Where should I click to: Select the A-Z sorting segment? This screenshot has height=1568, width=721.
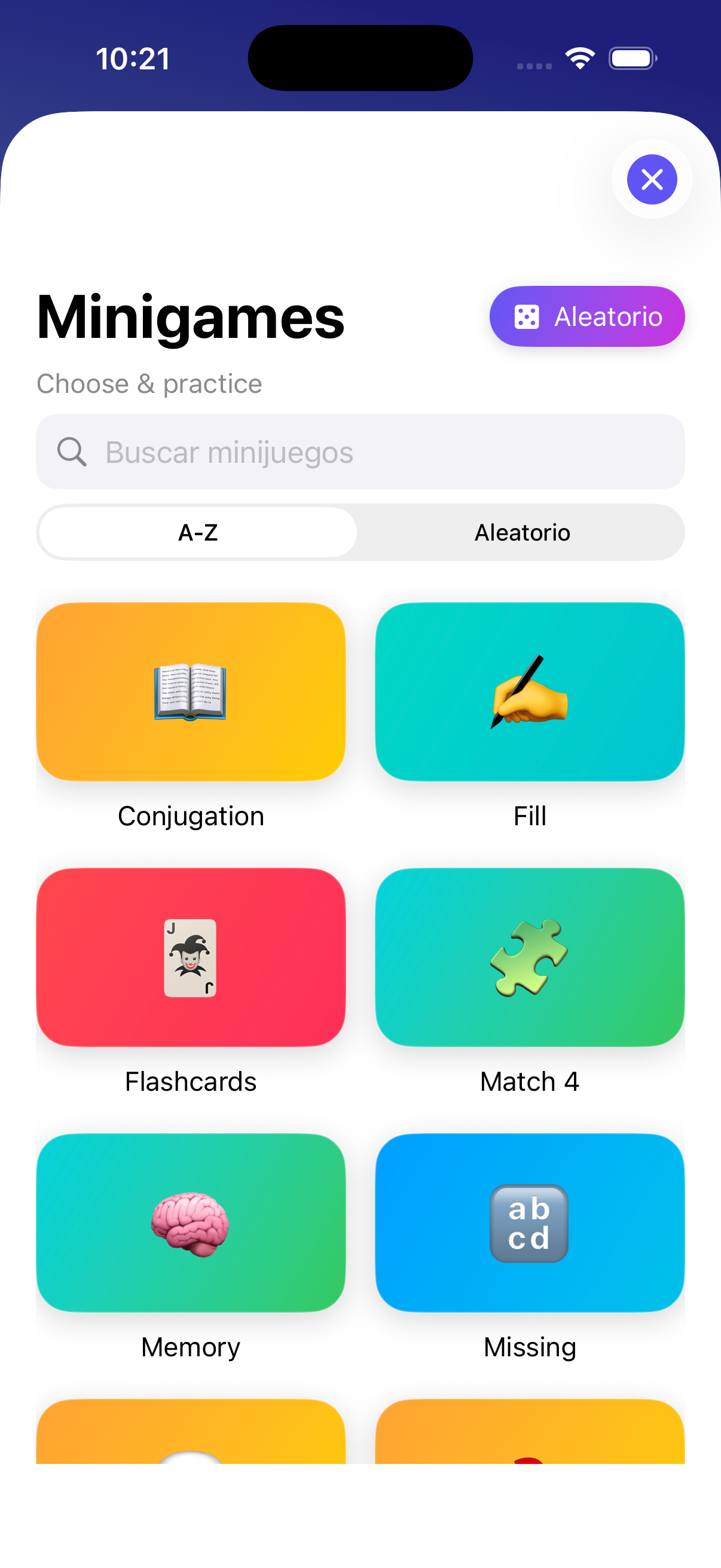(x=198, y=533)
